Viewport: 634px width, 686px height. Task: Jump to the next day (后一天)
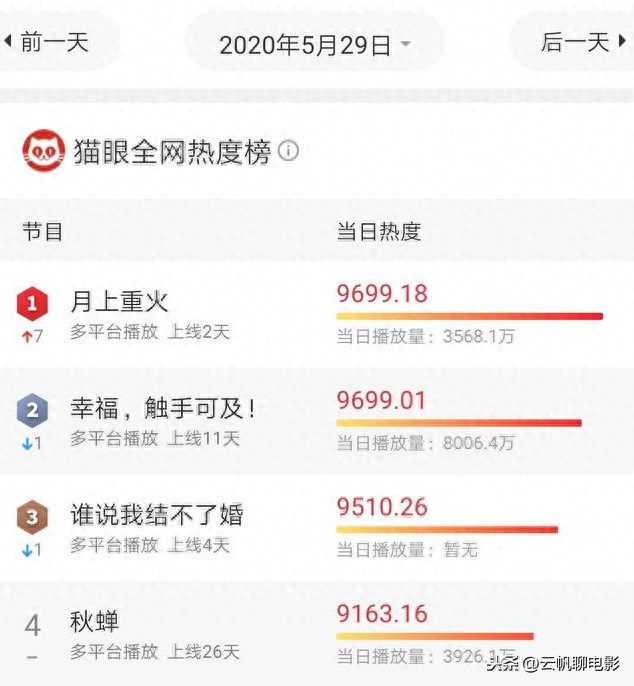click(580, 42)
